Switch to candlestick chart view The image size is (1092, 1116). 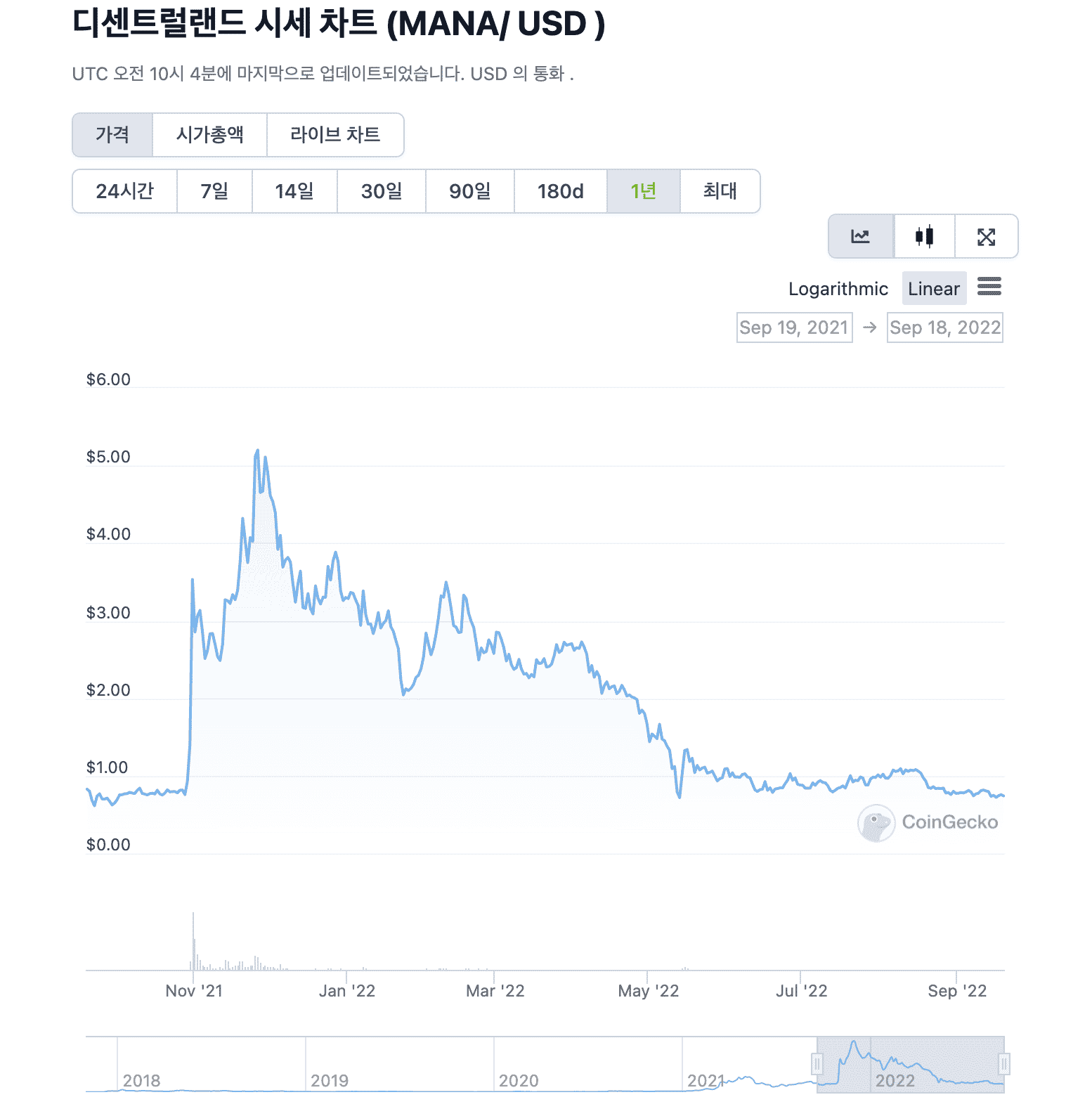pyautogui.click(x=925, y=237)
